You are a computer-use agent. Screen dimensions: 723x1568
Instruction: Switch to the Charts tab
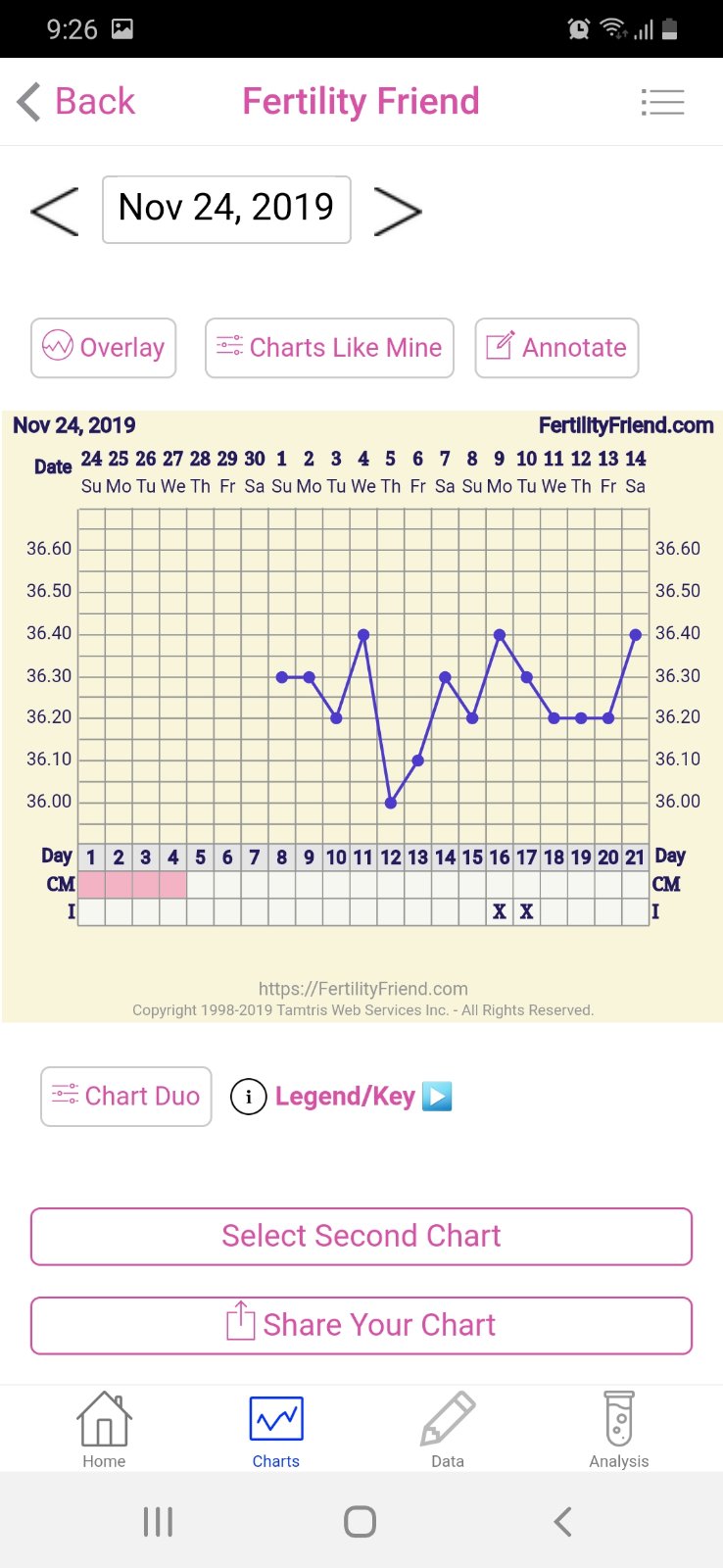[276, 1430]
